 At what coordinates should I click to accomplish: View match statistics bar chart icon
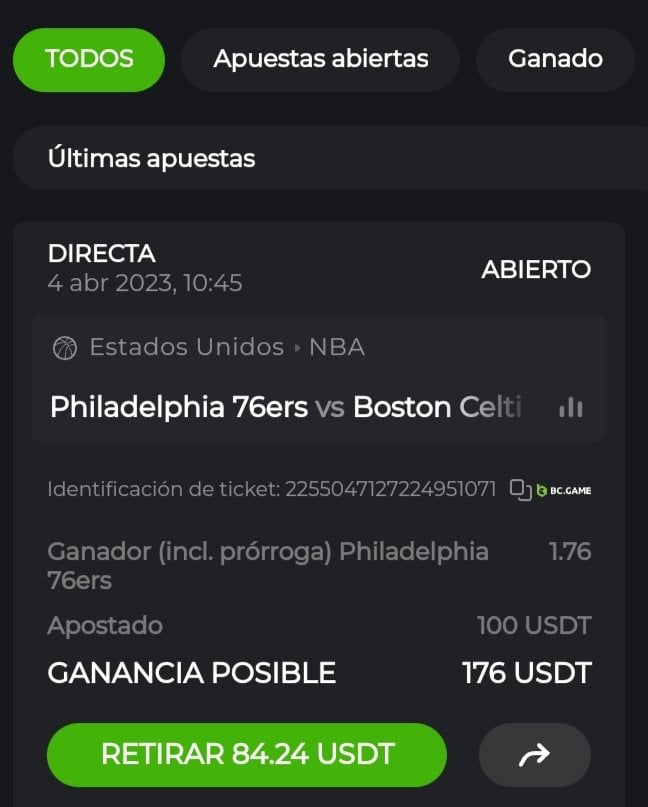tap(571, 407)
